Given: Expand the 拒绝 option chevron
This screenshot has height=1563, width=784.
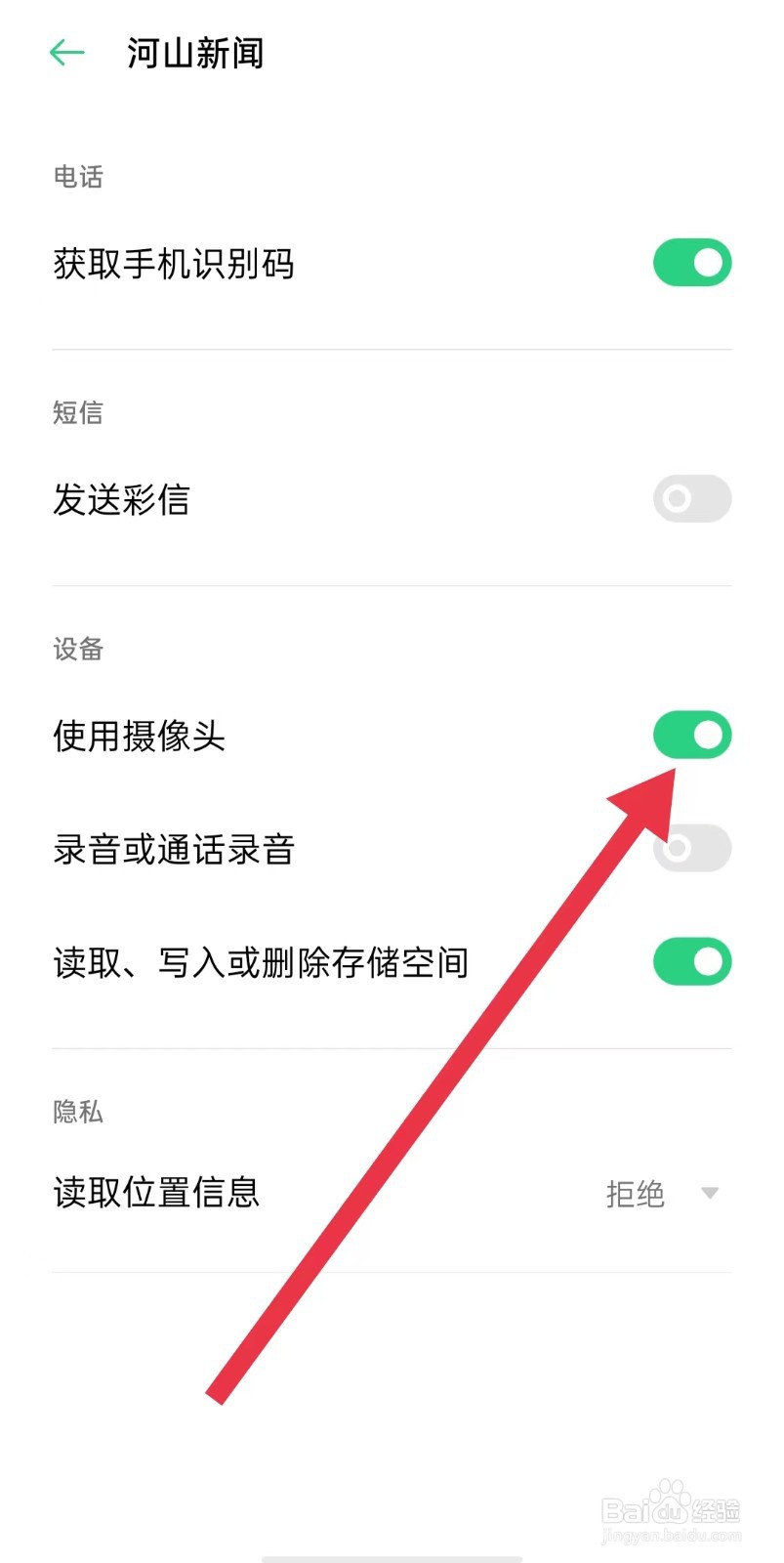Looking at the screenshot, I should click(711, 1193).
